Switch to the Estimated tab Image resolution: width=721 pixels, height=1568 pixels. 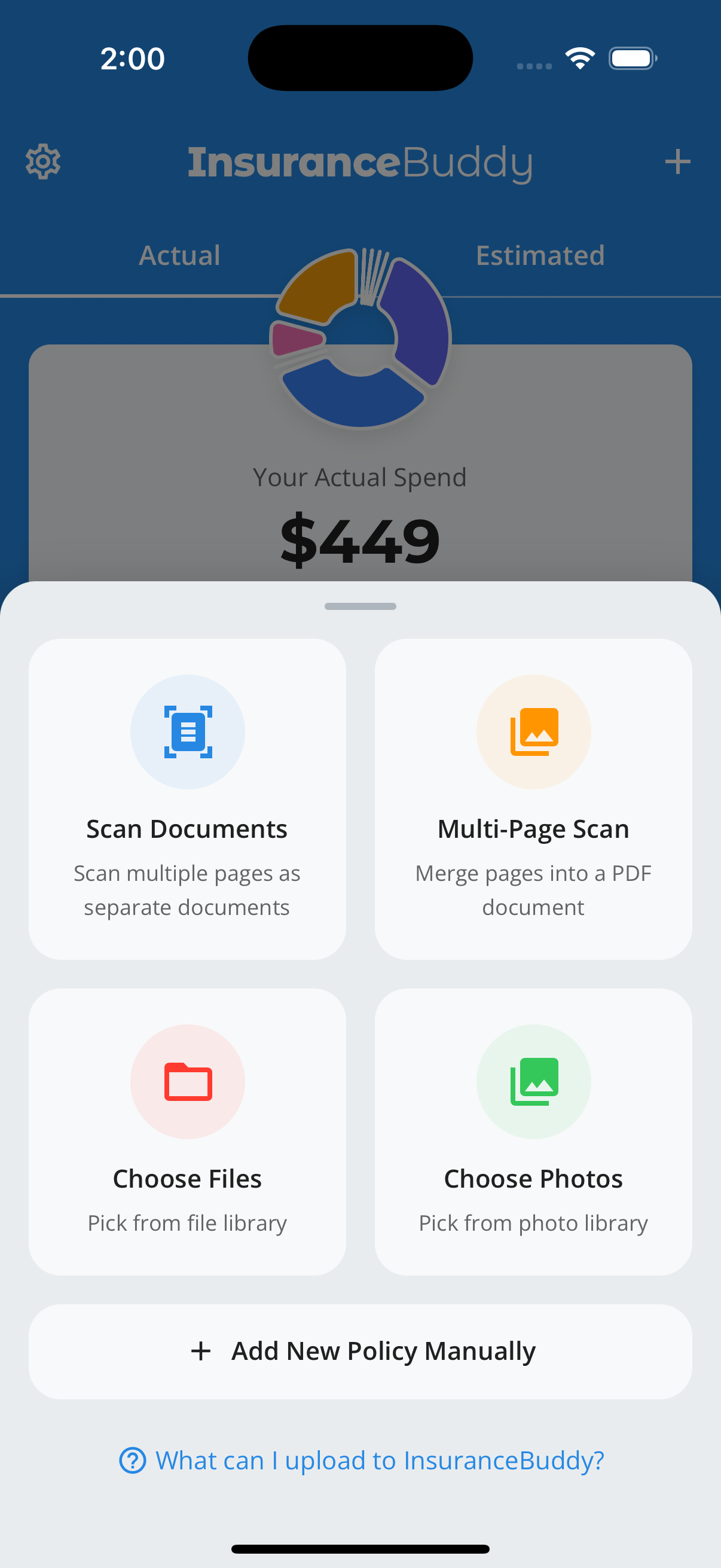click(x=540, y=255)
